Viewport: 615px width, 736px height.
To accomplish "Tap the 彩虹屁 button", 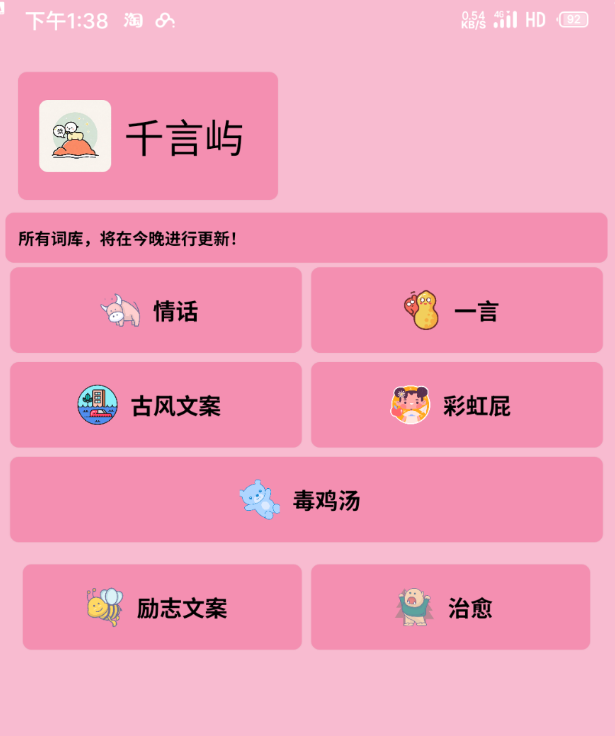I will click(457, 405).
